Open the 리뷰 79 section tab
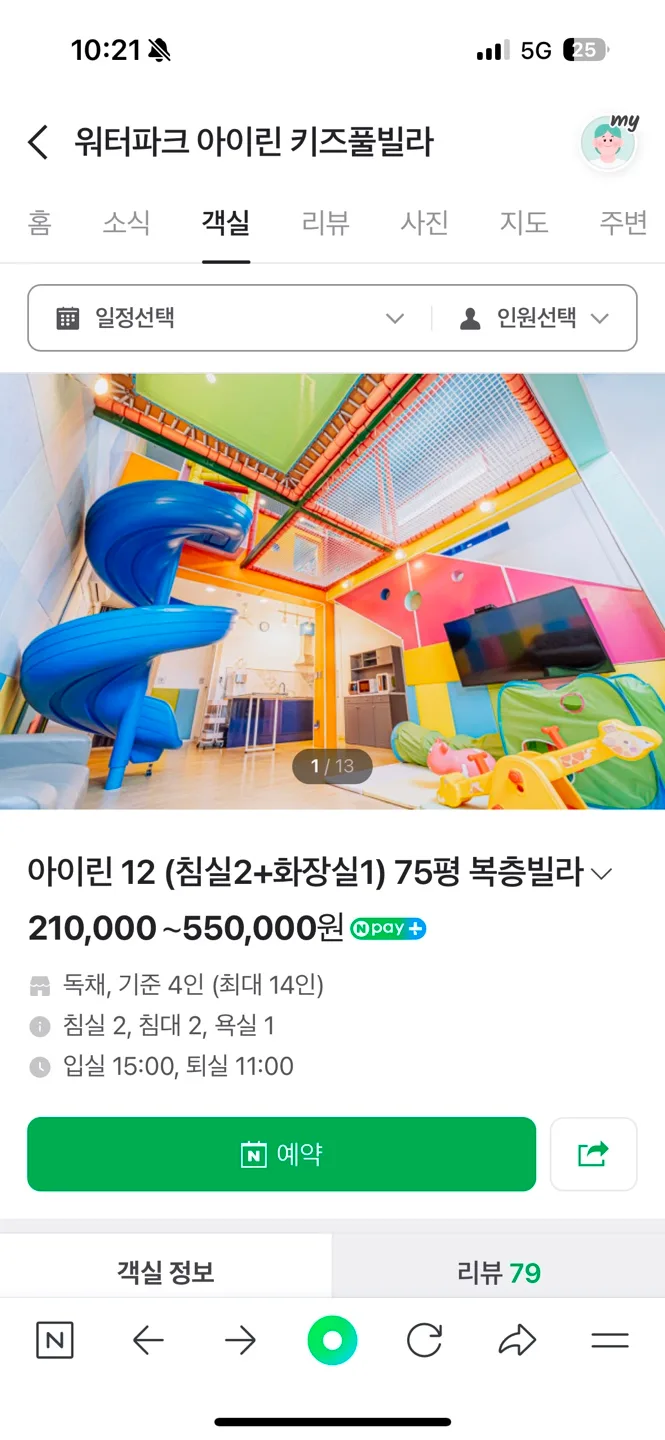 point(498,1272)
